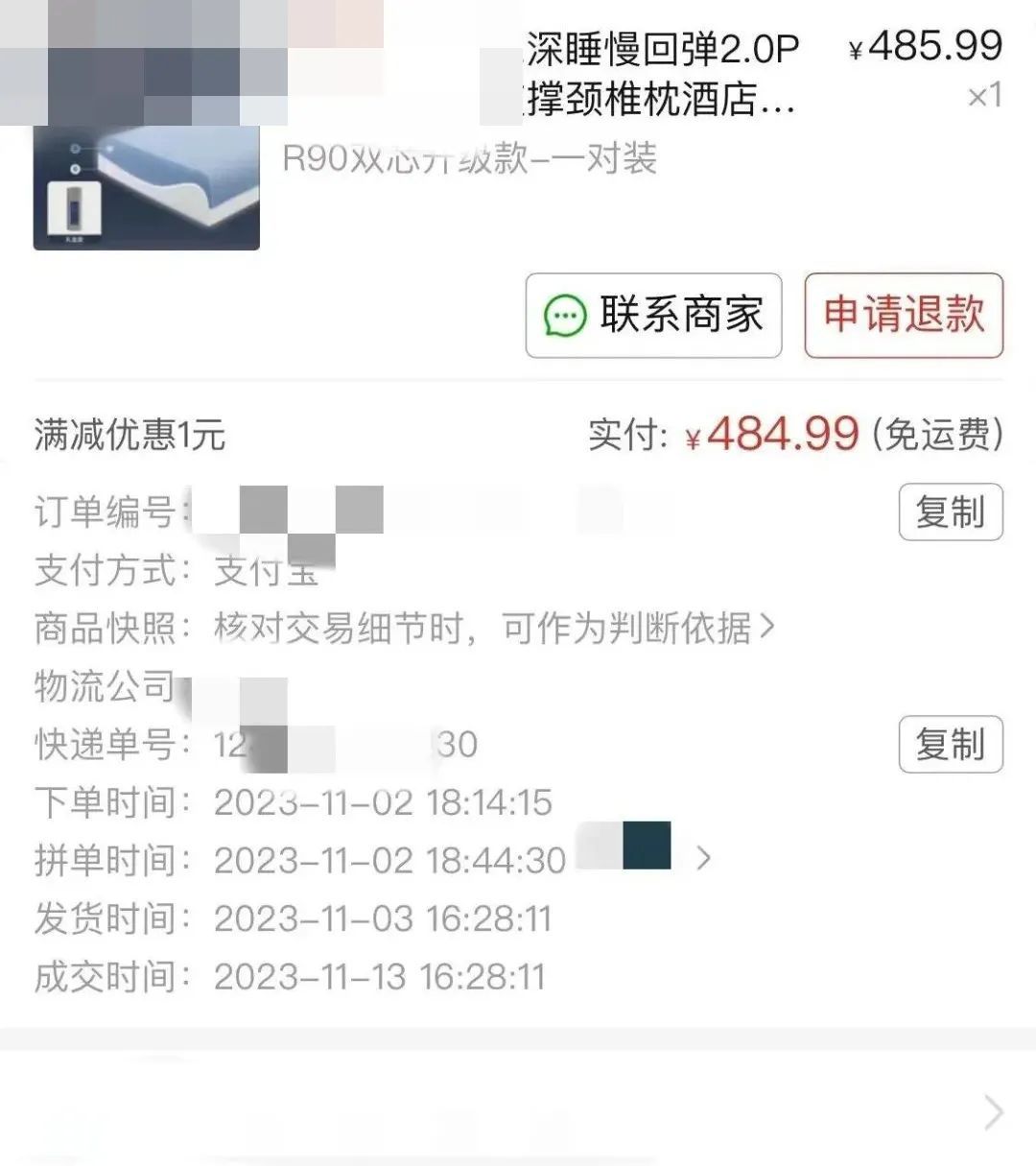View 拼单时间 group-buy details chevron
This screenshot has height=1166, width=1036.
703,858
